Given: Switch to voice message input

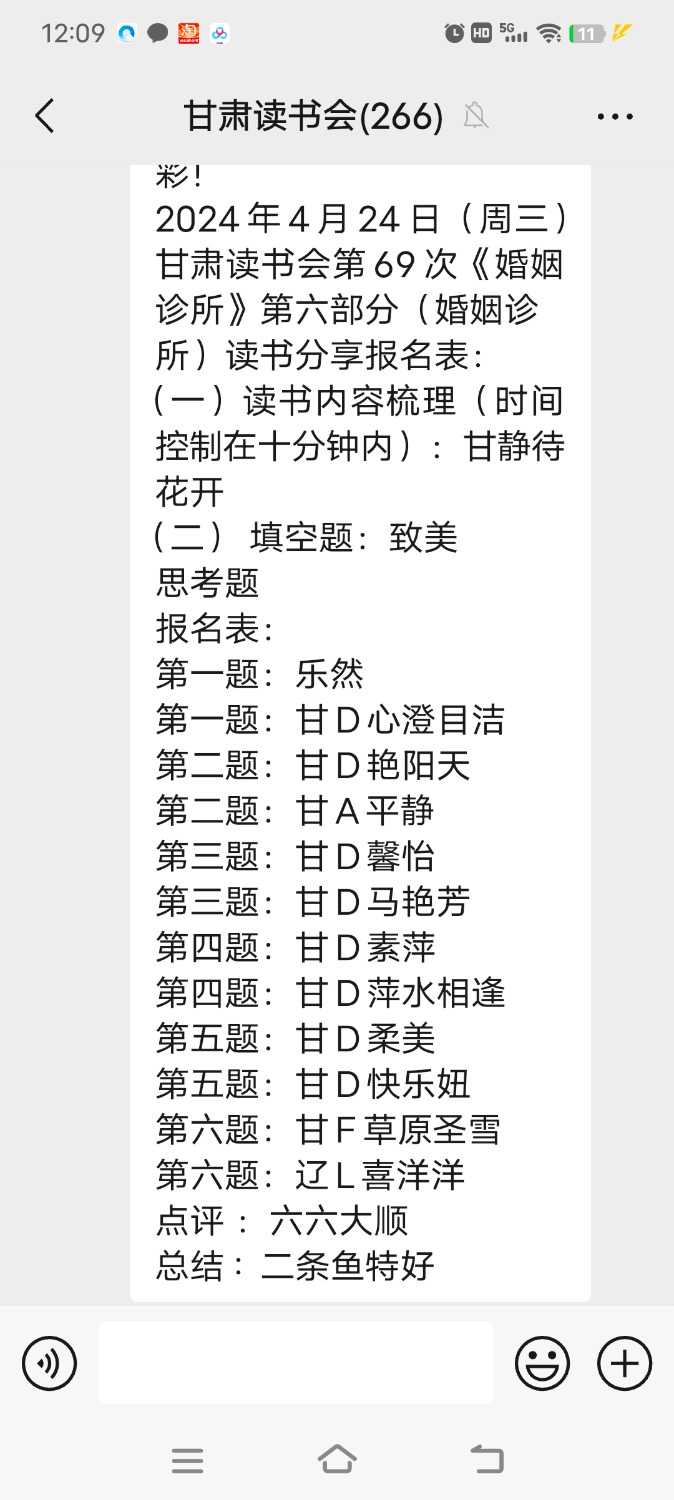Looking at the screenshot, I should [49, 1363].
